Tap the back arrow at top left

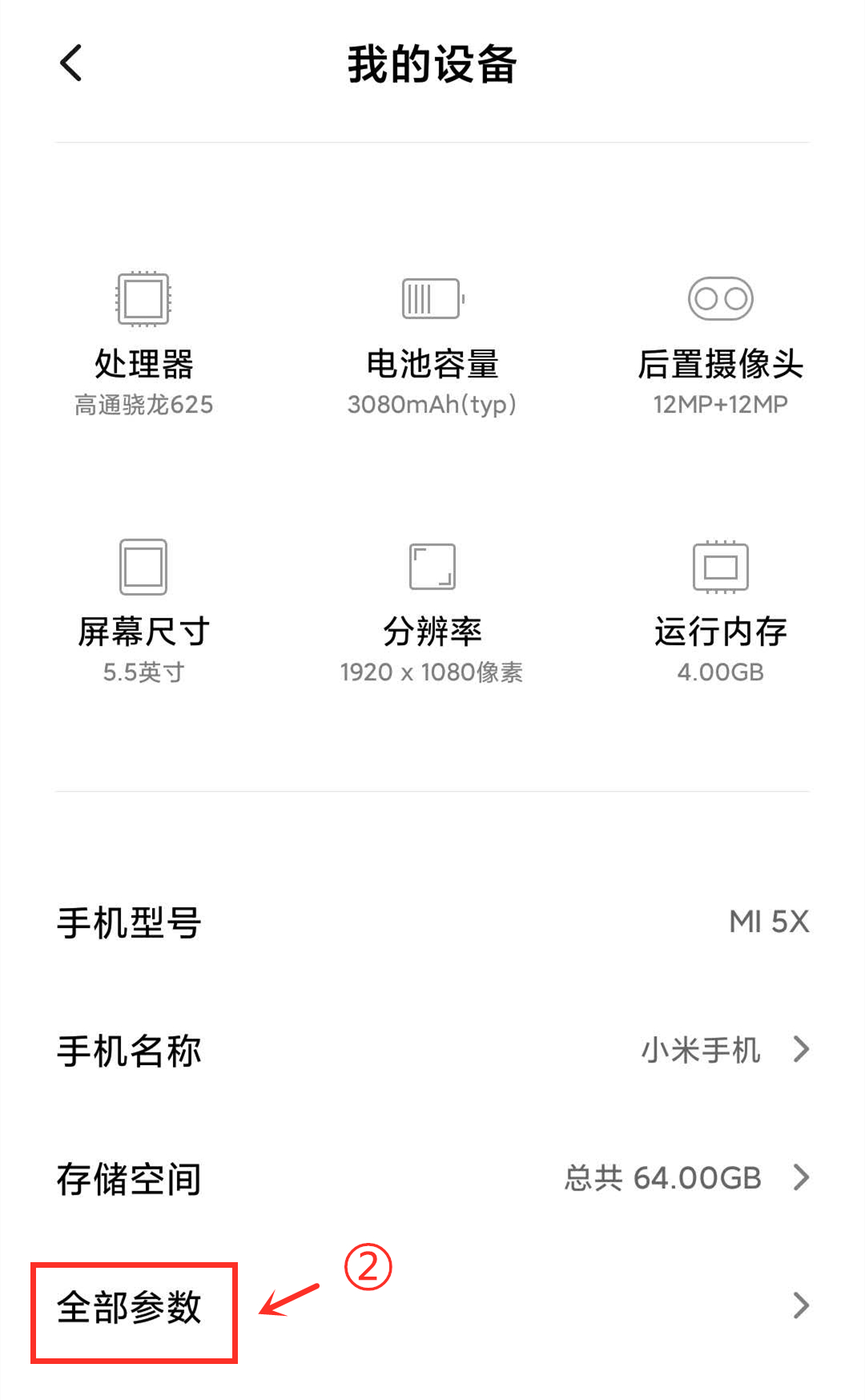coord(71,63)
